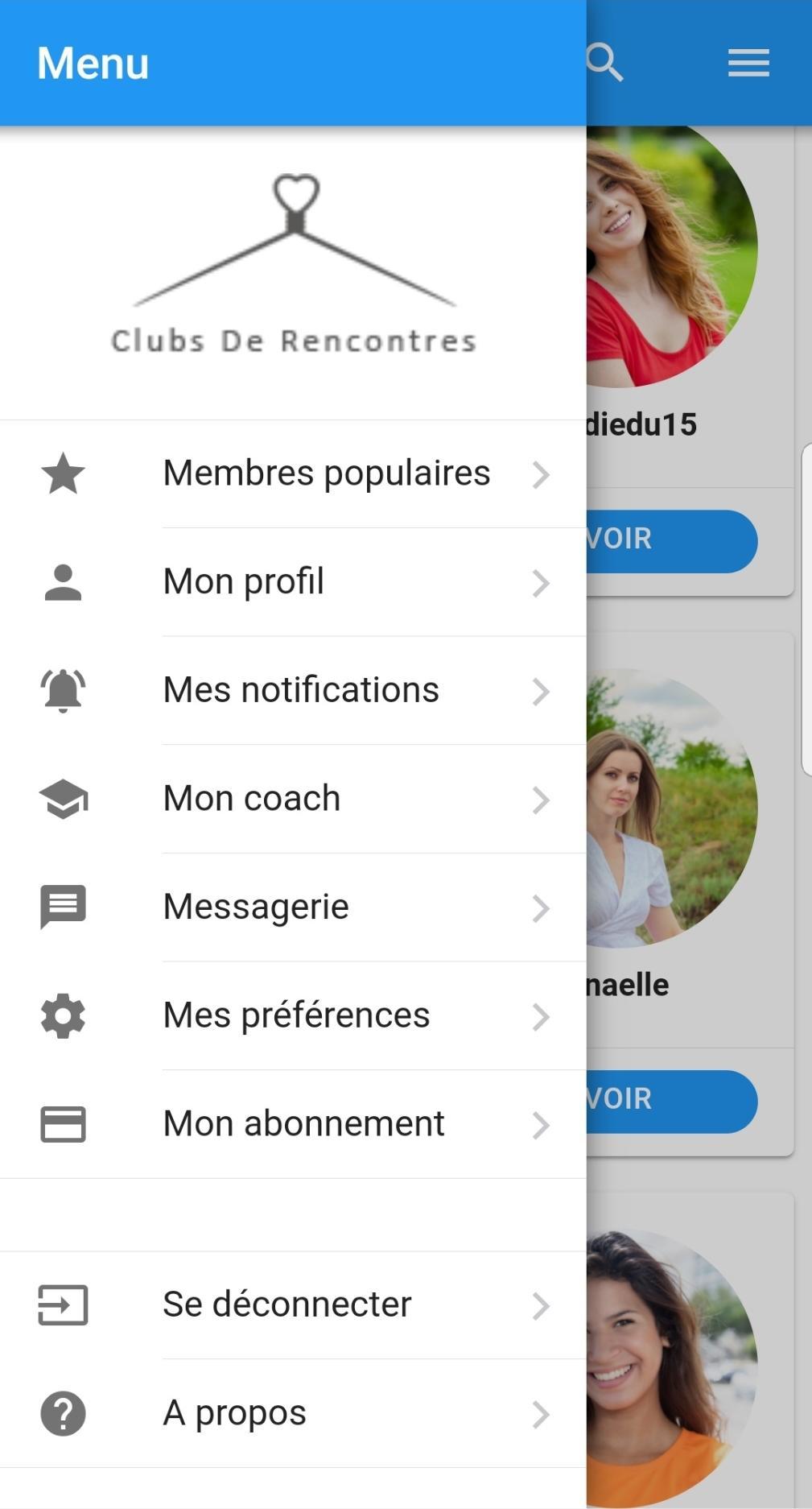This screenshot has height=1509, width=812.
Task: Expand the Membres populaires chevron
Action: pos(541,475)
